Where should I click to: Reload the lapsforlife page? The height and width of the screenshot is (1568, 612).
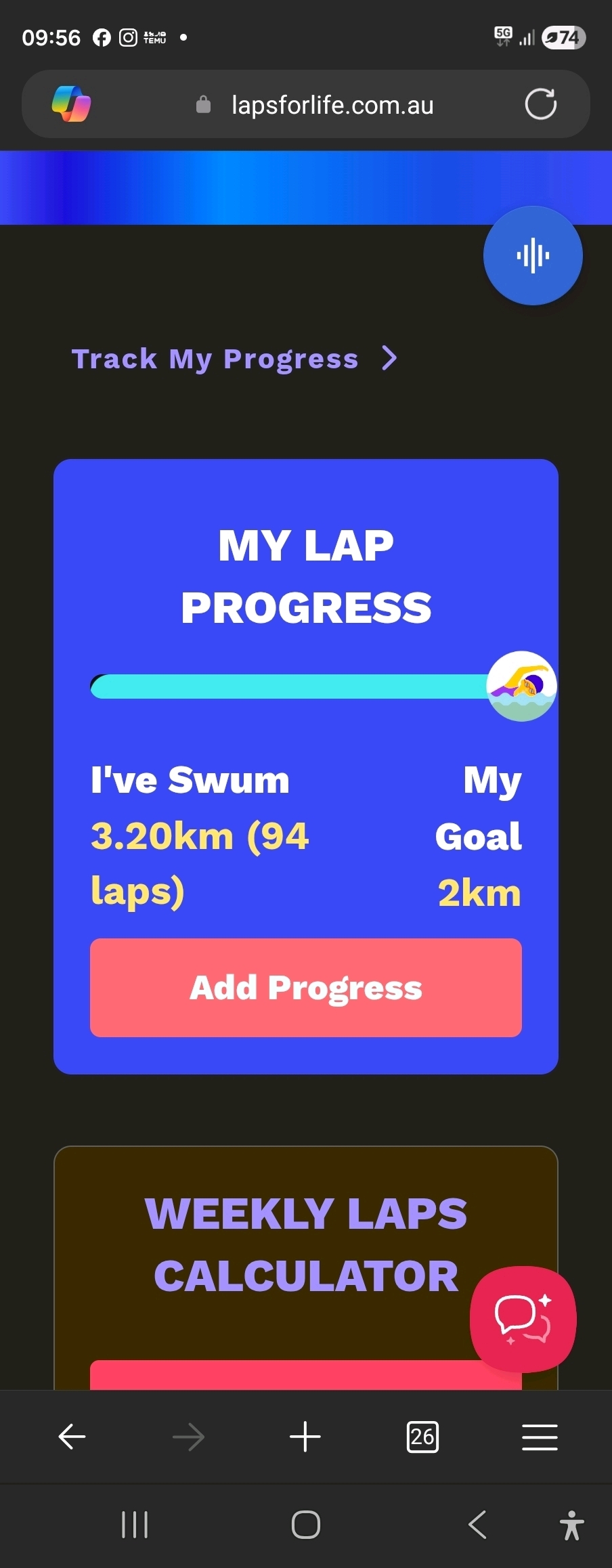pos(540,104)
